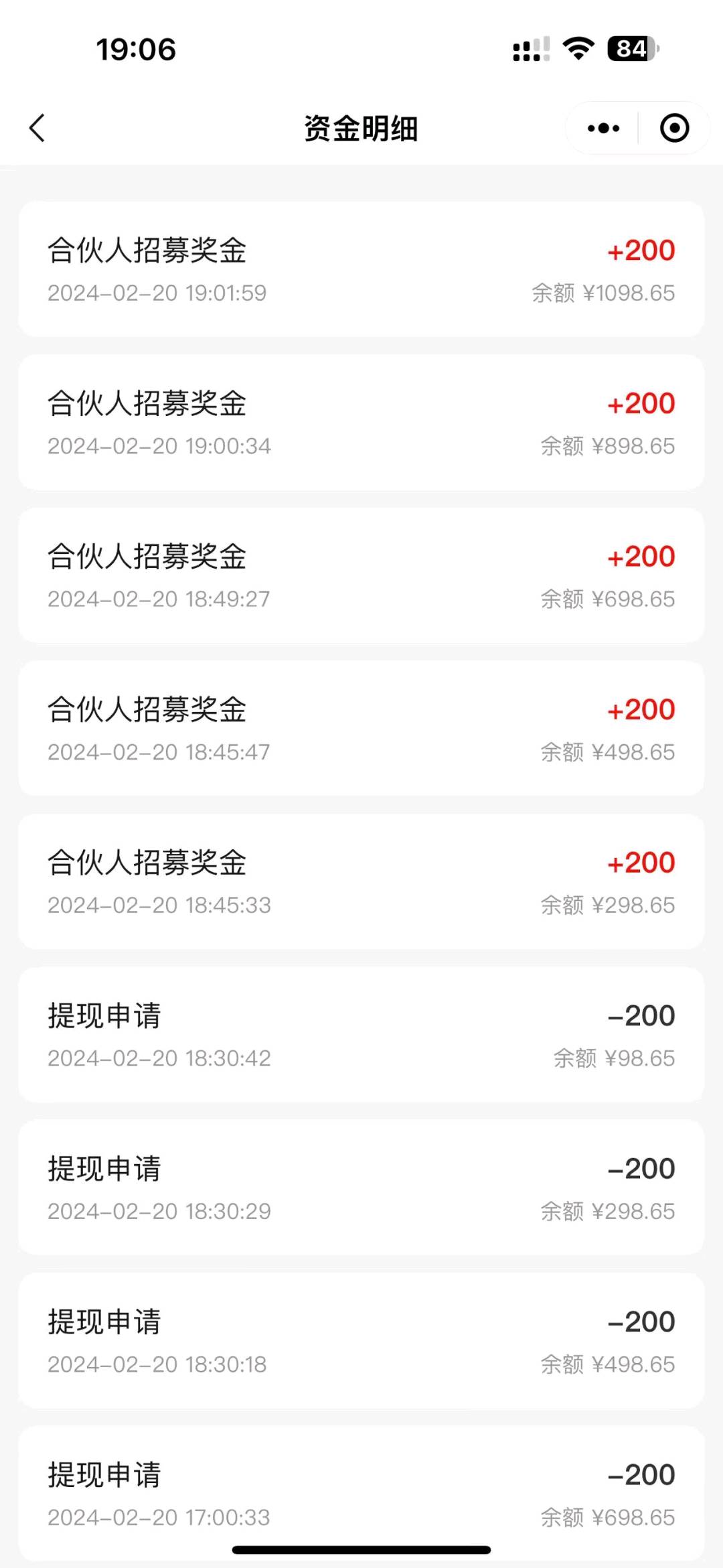Image resolution: width=723 pixels, height=1568 pixels.
Task: Open the mini program's three-dot menu
Action: pyautogui.click(x=603, y=128)
